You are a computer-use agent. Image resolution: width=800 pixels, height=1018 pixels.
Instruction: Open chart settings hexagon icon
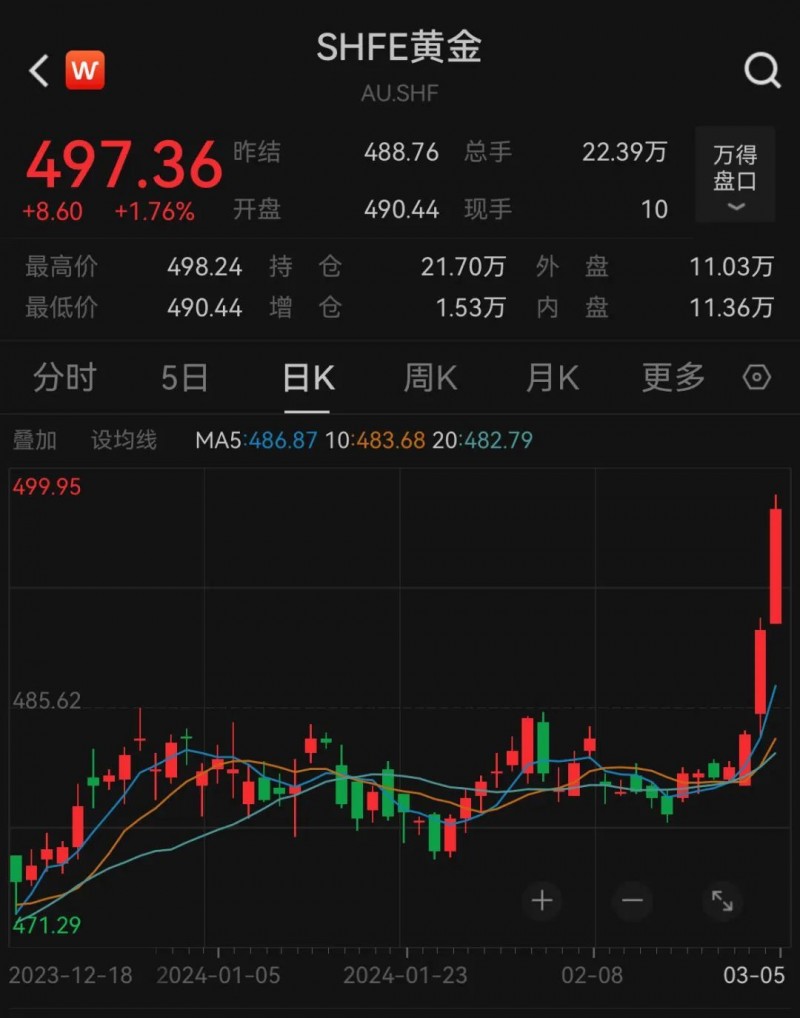(758, 378)
